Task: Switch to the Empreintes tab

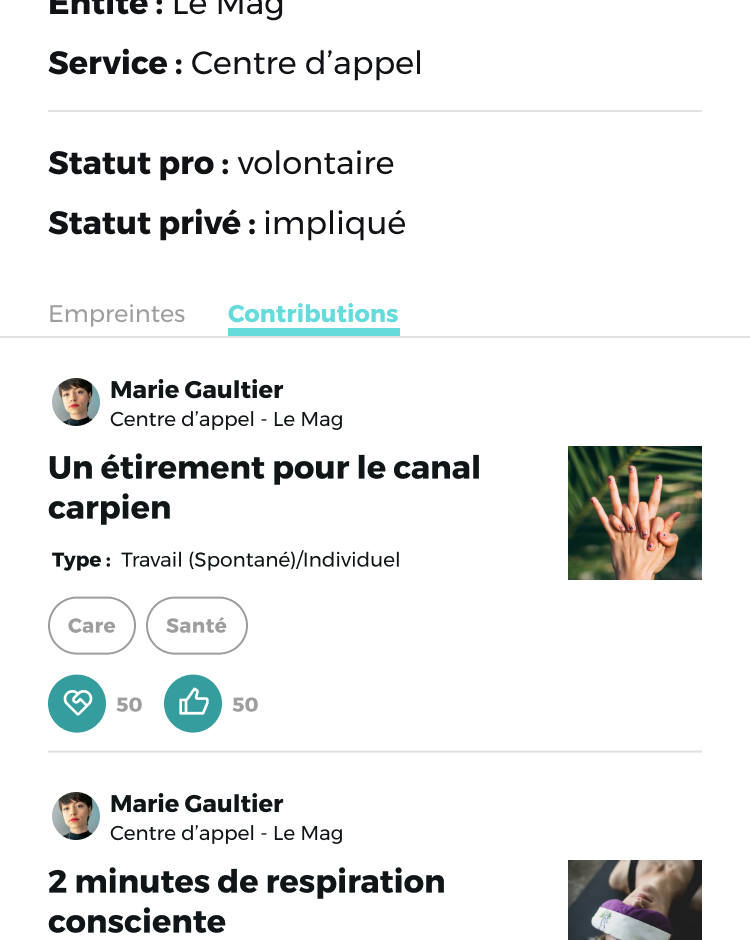Action: tap(116, 314)
